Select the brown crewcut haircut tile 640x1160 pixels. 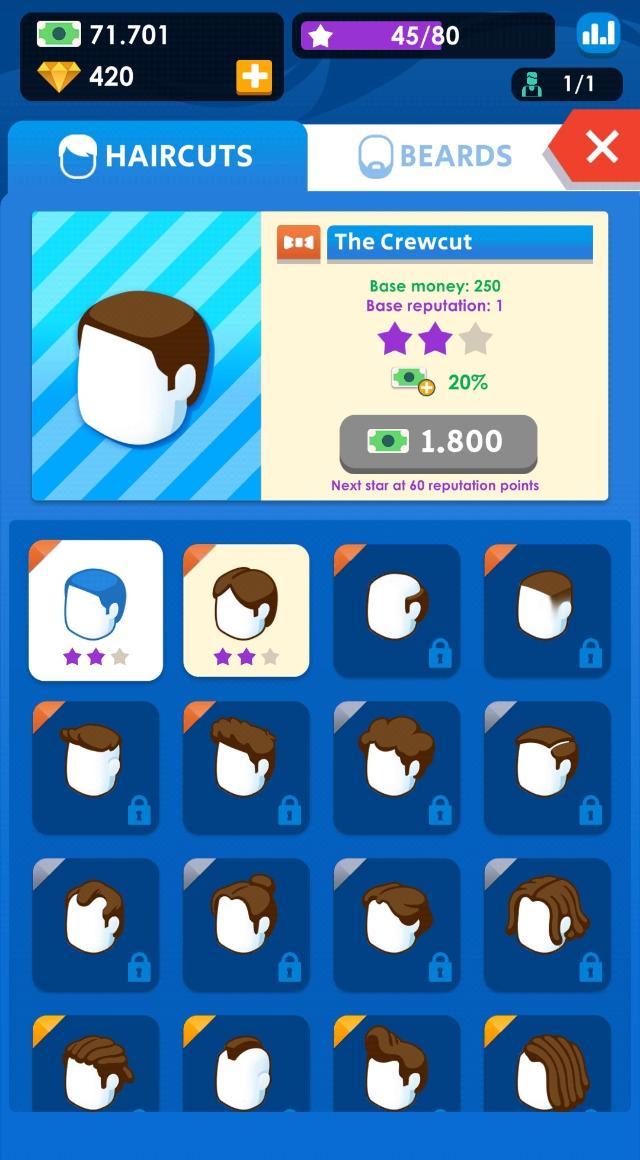(x=246, y=610)
